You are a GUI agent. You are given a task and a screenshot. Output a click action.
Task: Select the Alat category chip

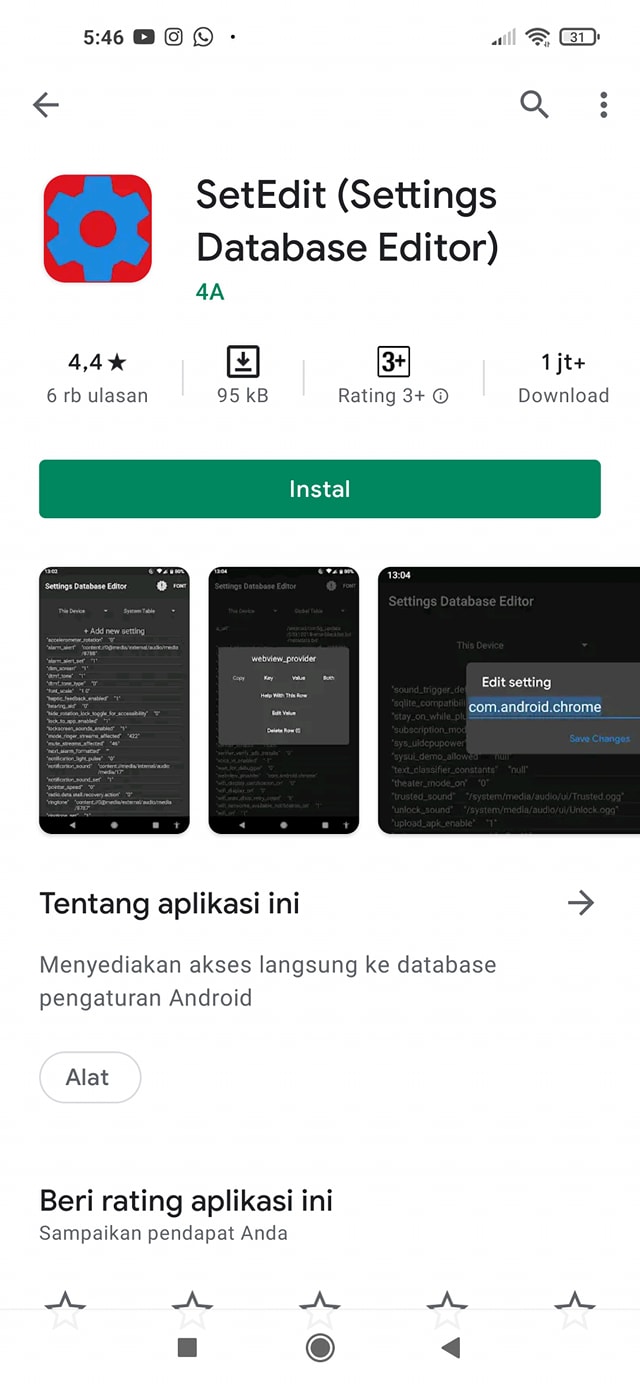90,1077
